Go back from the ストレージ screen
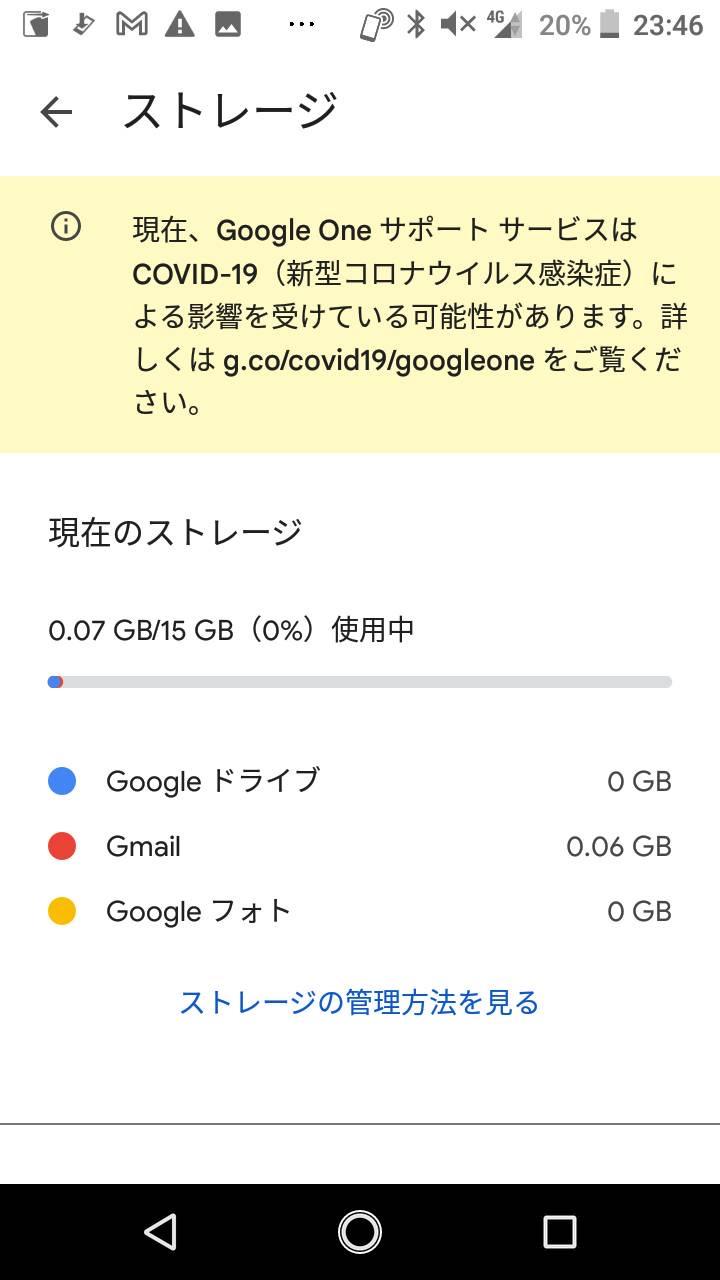The width and height of the screenshot is (720, 1280). (57, 112)
